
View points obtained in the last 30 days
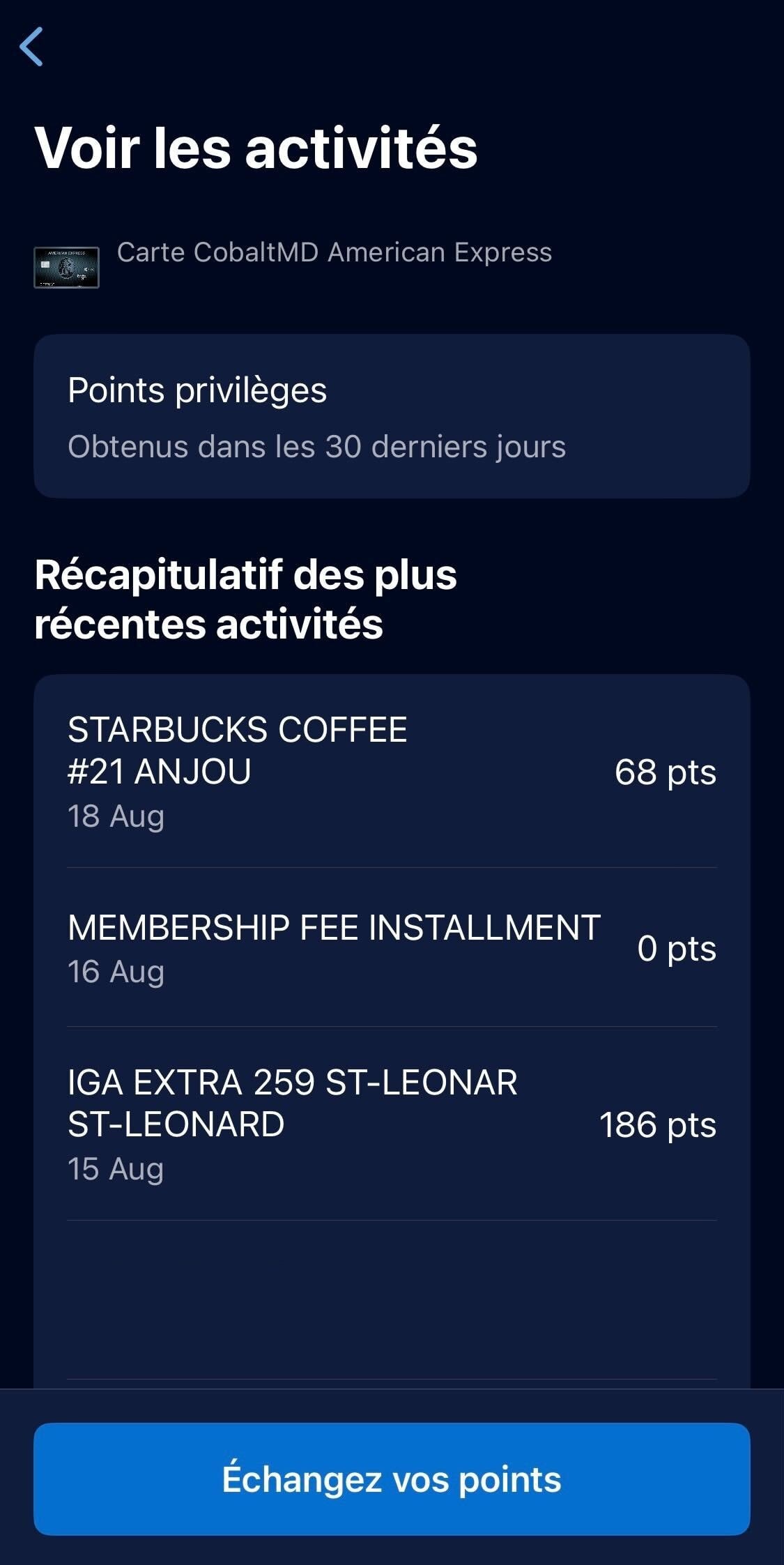pyautogui.click(x=316, y=446)
